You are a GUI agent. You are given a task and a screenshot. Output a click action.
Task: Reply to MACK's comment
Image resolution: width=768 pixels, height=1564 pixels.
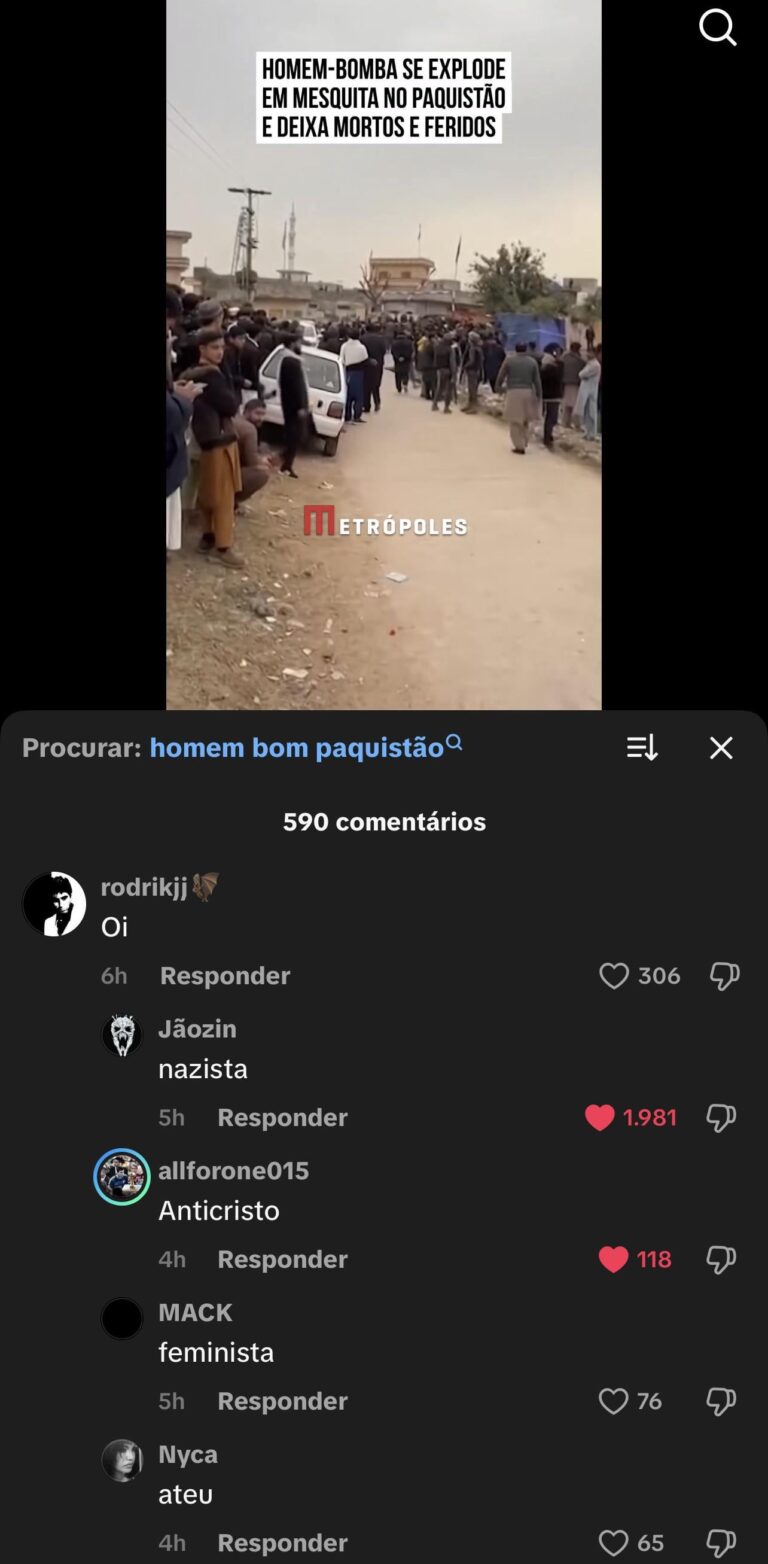[x=282, y=1402]
